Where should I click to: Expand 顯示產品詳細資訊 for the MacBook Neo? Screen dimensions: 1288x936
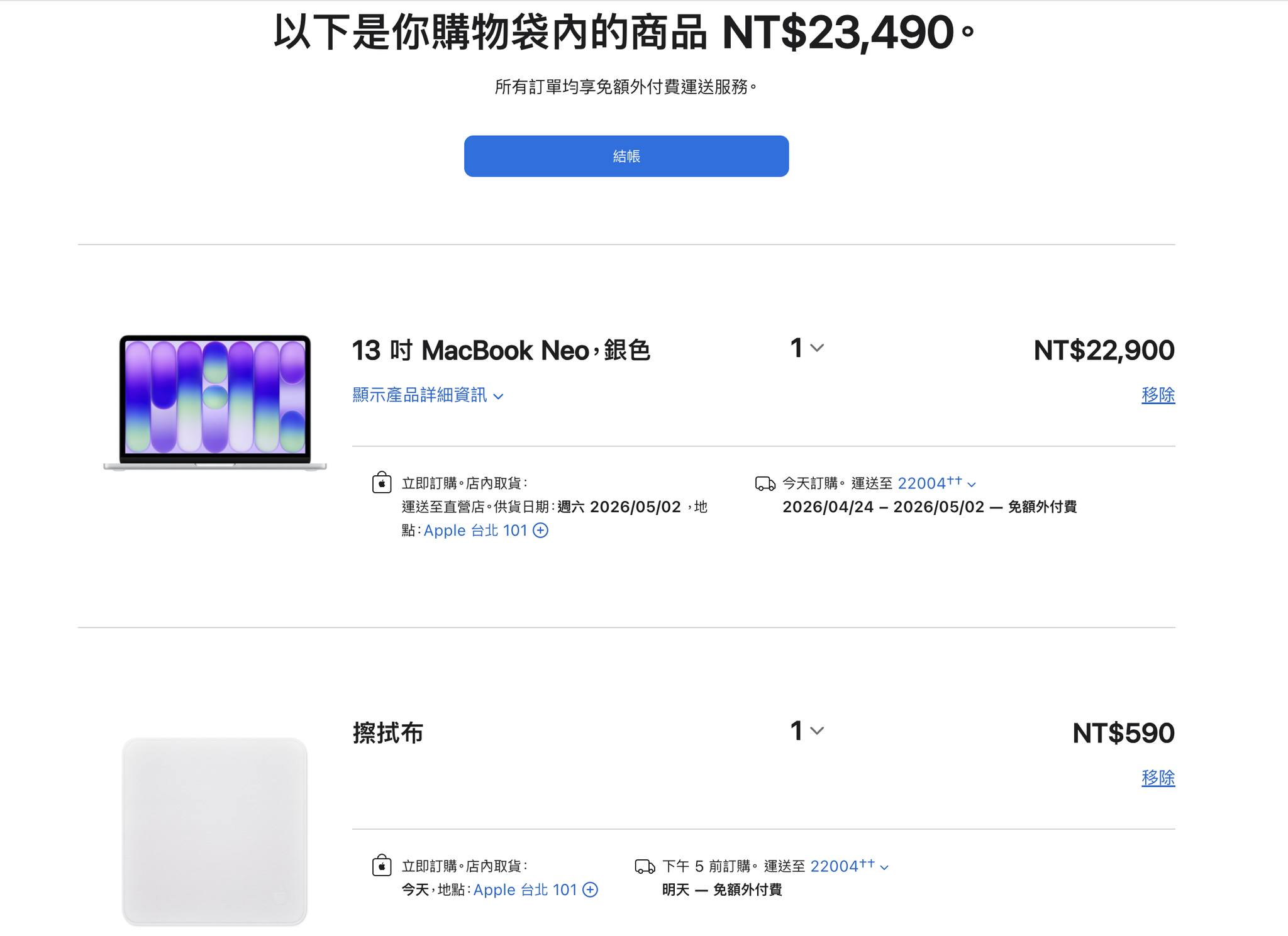tap(428, 395)
